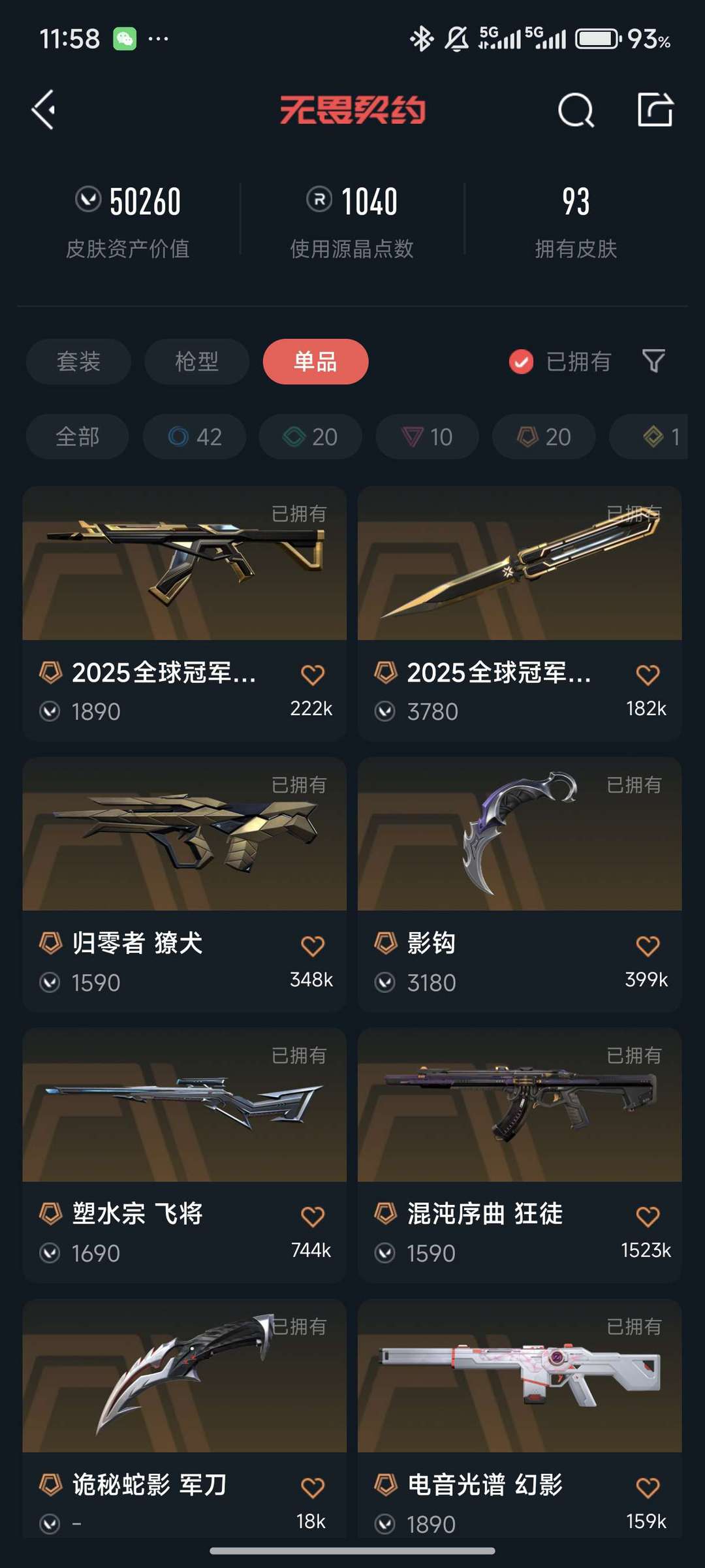The height and width of the screenshot is (1568, 705).
Task: Open the 2025全球冠军 skin card priced 1890
Action: (184, 613)
